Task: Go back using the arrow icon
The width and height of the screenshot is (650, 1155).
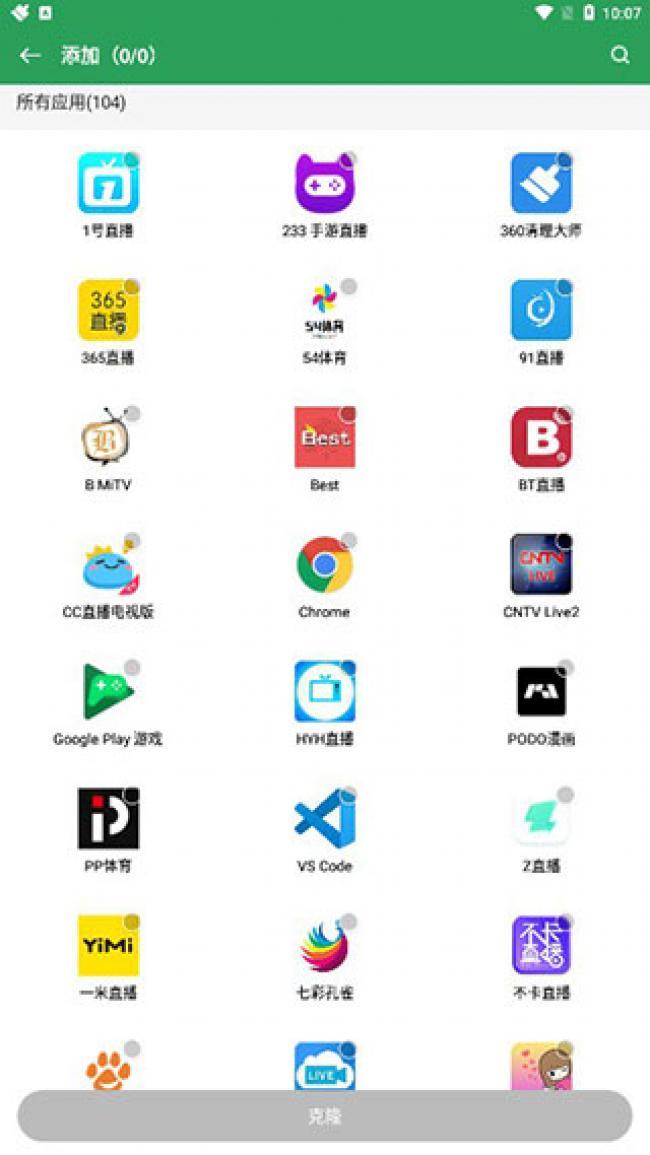Action: point(30,55)
